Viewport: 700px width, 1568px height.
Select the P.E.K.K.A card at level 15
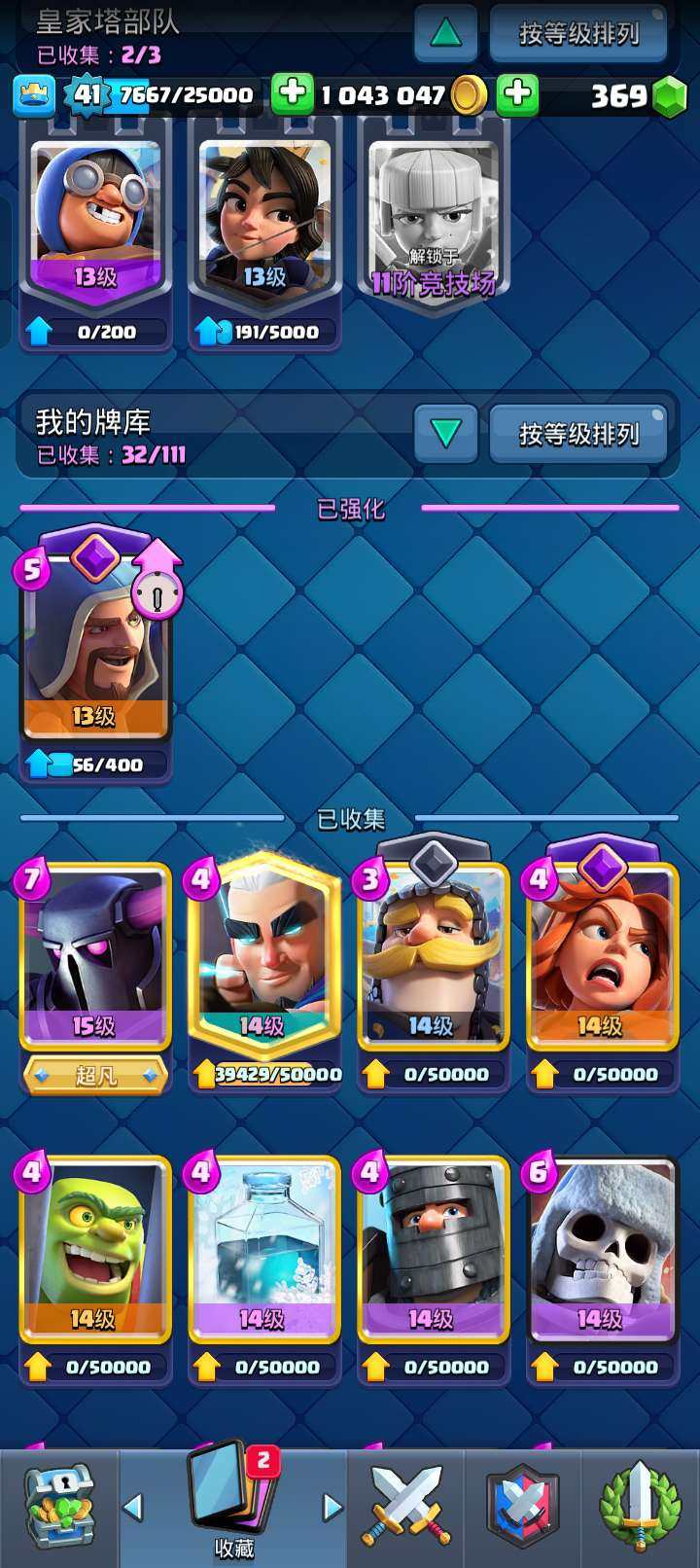click(x=95, y=958)
